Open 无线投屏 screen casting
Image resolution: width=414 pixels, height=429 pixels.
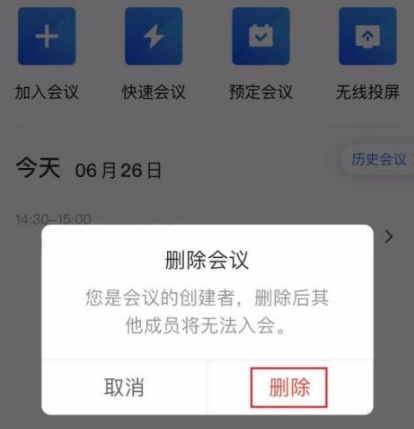pos(368,36)
